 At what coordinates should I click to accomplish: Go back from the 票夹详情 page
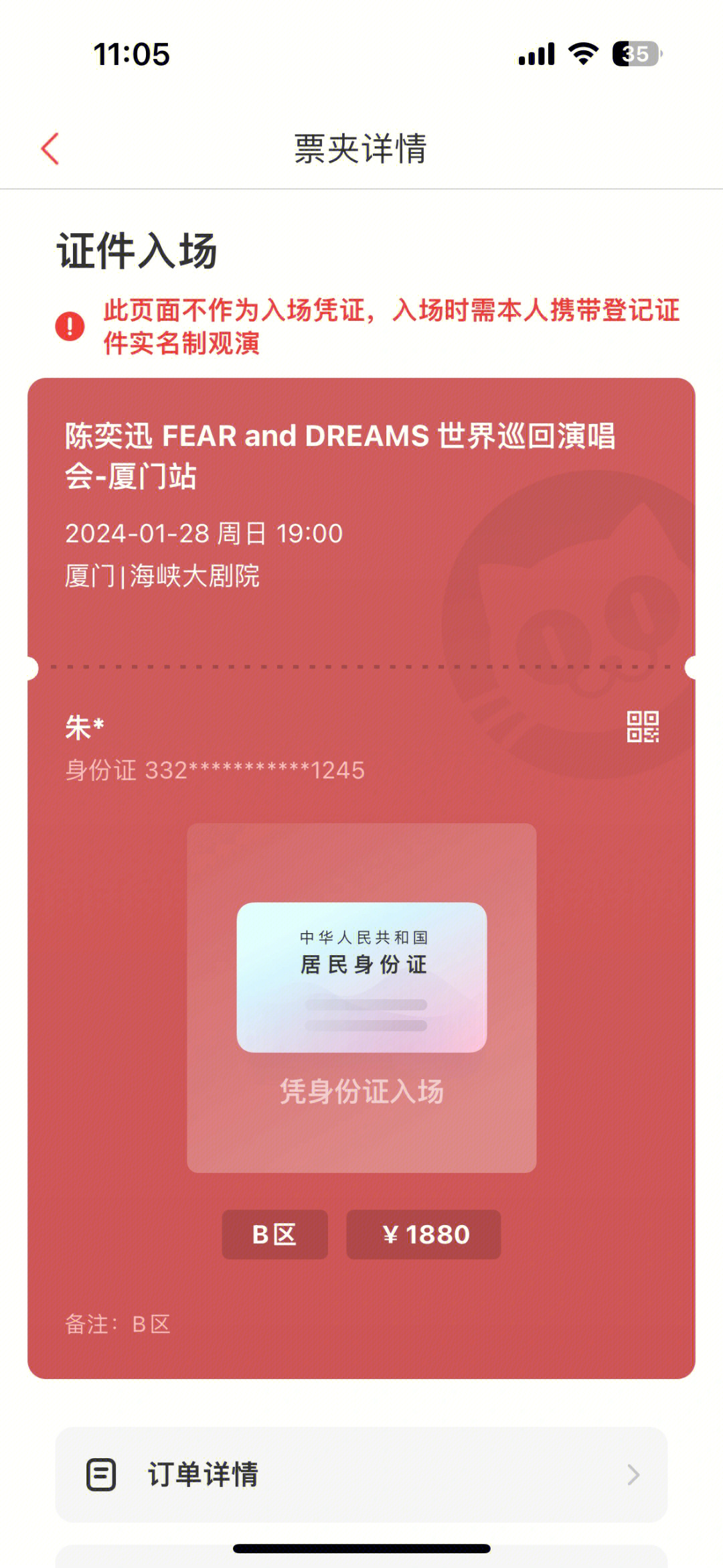[x=50, y=149]
